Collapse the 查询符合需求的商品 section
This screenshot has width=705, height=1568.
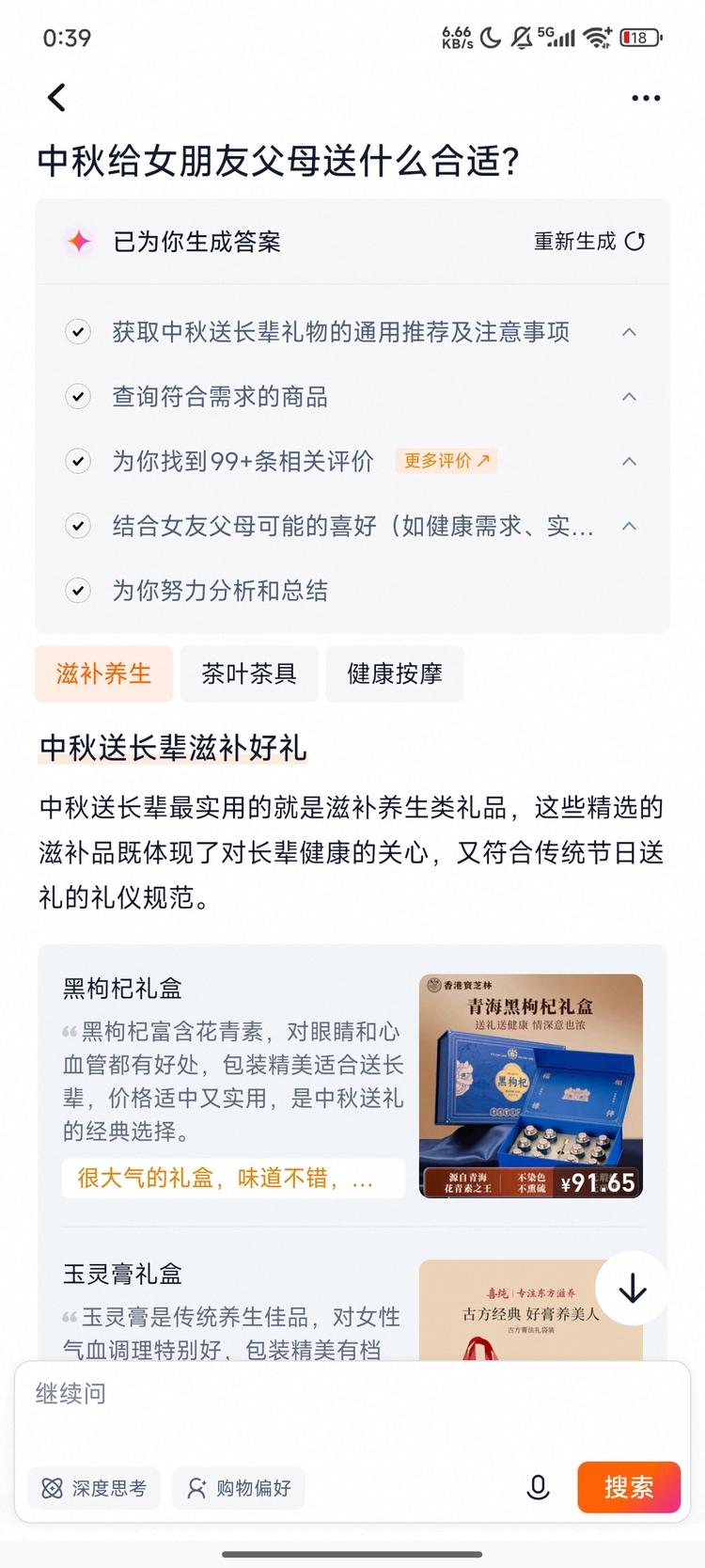[x=630, y=397]
